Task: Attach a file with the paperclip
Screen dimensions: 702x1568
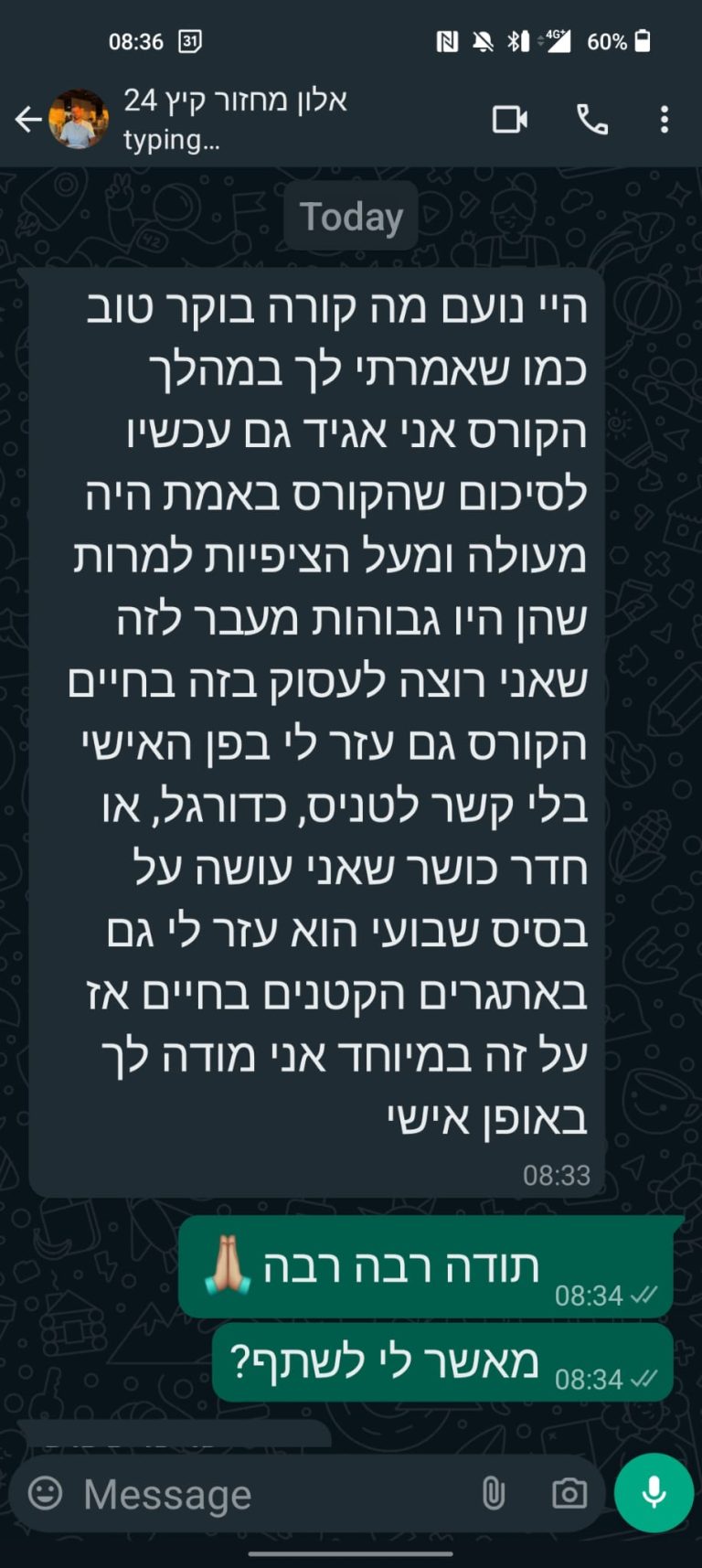Action: click(x=494, y=1494)
